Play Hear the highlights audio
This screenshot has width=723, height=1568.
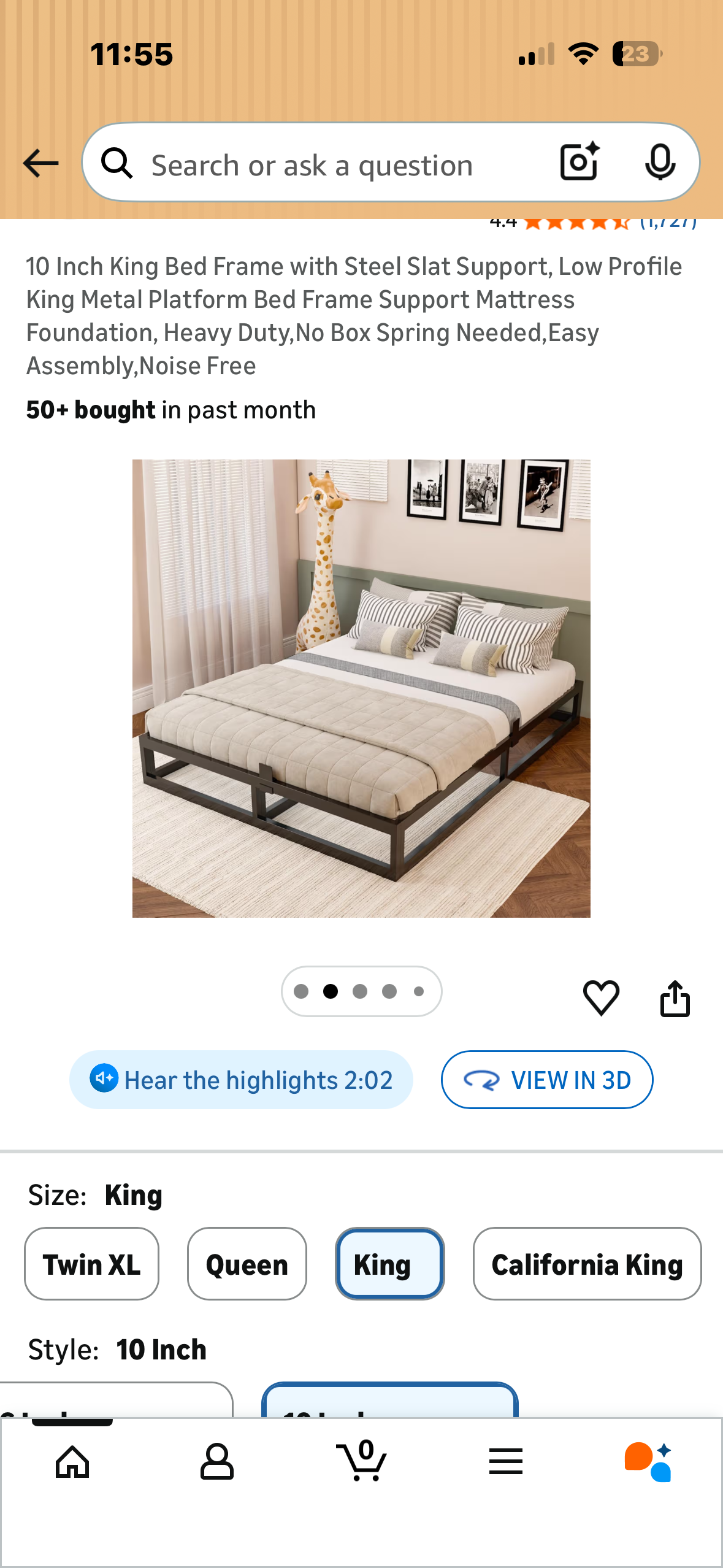pos(241,1080)
